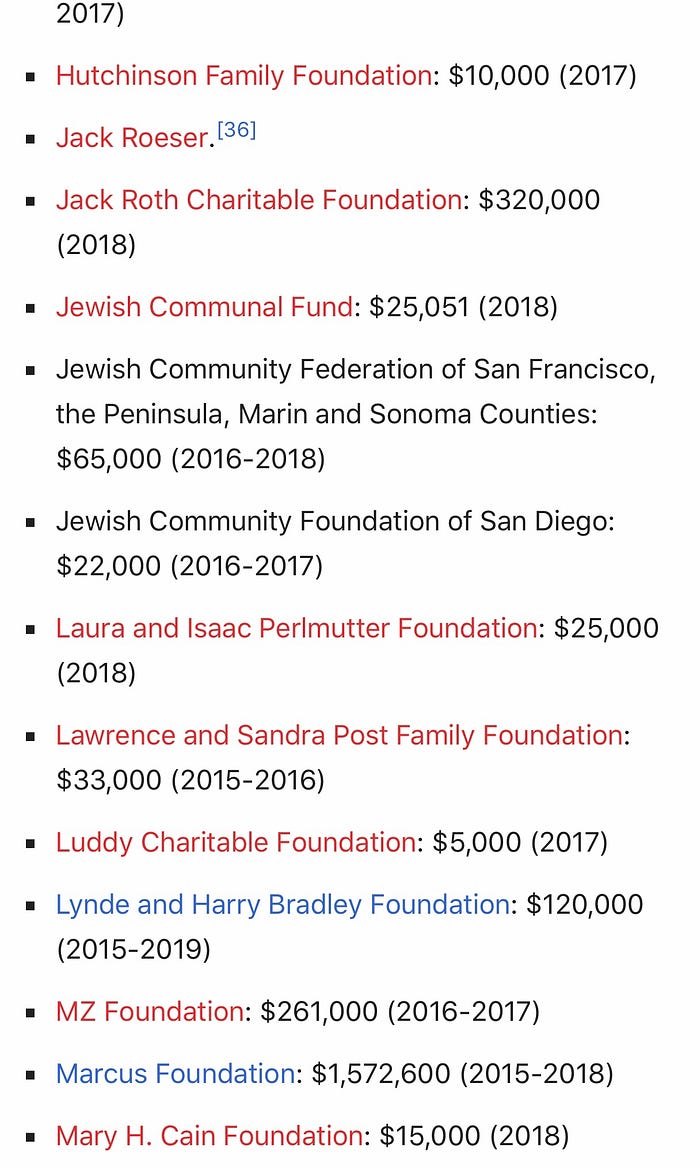View the Mary H. Cain Foundation link
This screenshot has height=1169, width=700.
click(209, 1137)
